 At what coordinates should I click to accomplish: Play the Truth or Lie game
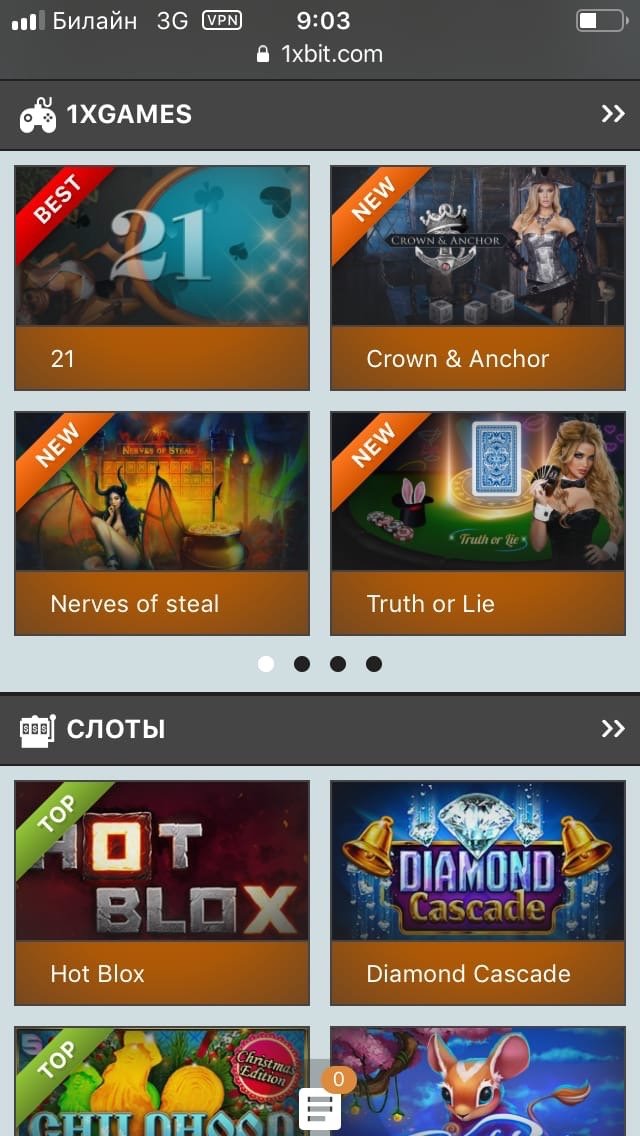pos(478,523)
